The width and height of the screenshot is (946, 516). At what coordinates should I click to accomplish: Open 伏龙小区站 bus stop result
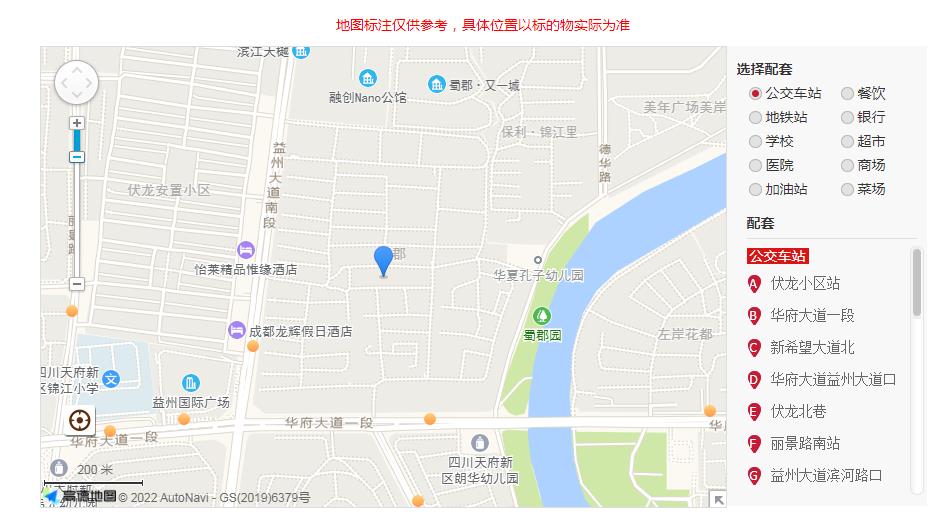point(804,284)
